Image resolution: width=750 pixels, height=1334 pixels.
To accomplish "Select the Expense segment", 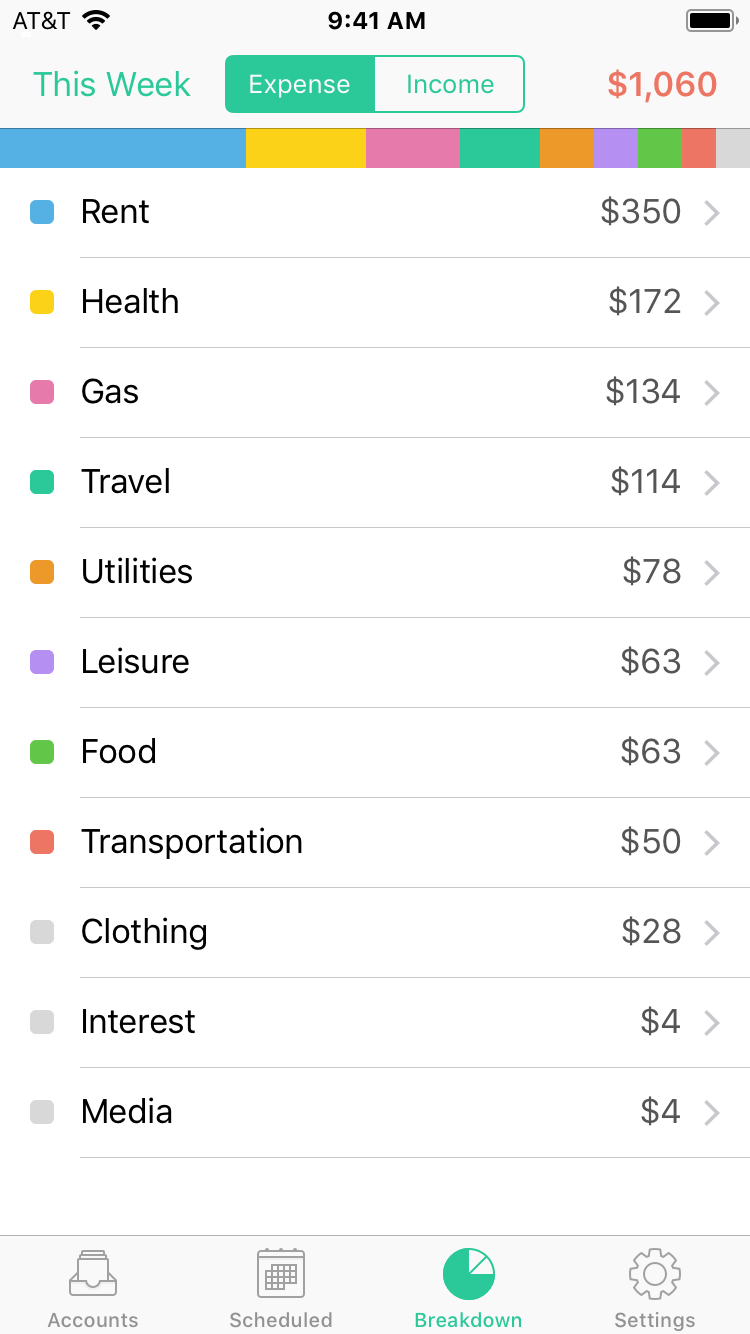I will coord(300,84).
